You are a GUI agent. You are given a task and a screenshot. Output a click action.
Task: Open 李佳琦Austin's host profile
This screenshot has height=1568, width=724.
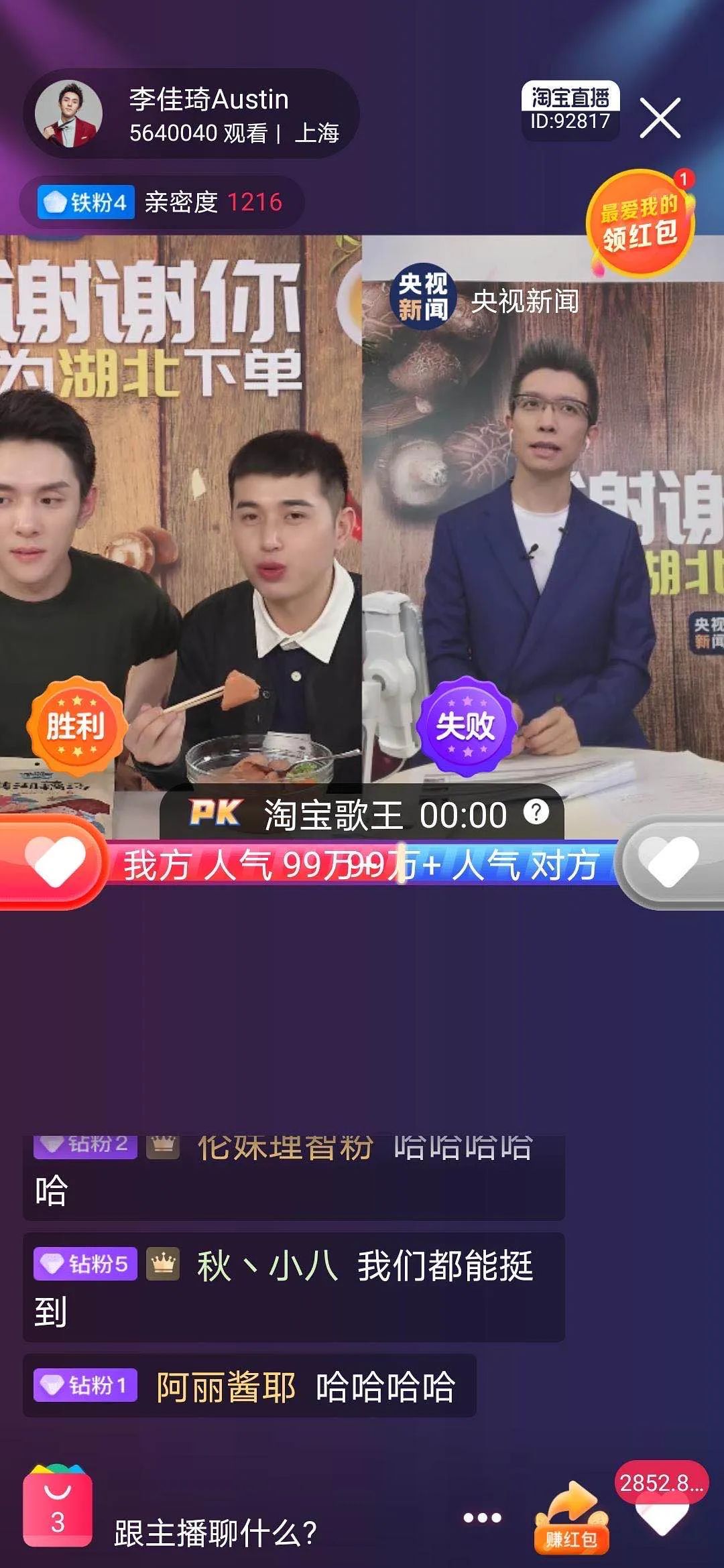[191, 115]
